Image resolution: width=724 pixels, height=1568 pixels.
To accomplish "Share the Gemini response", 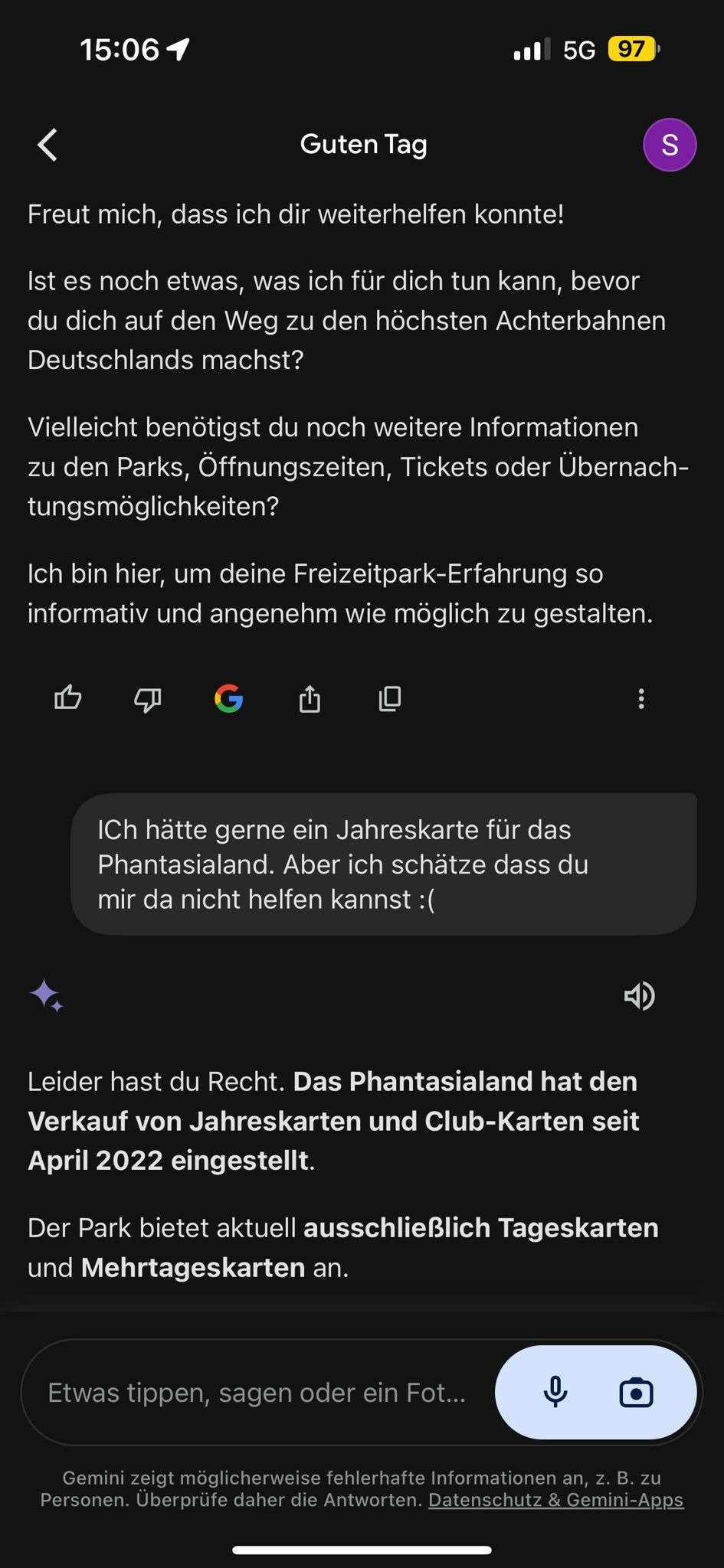I will [310, 698].
